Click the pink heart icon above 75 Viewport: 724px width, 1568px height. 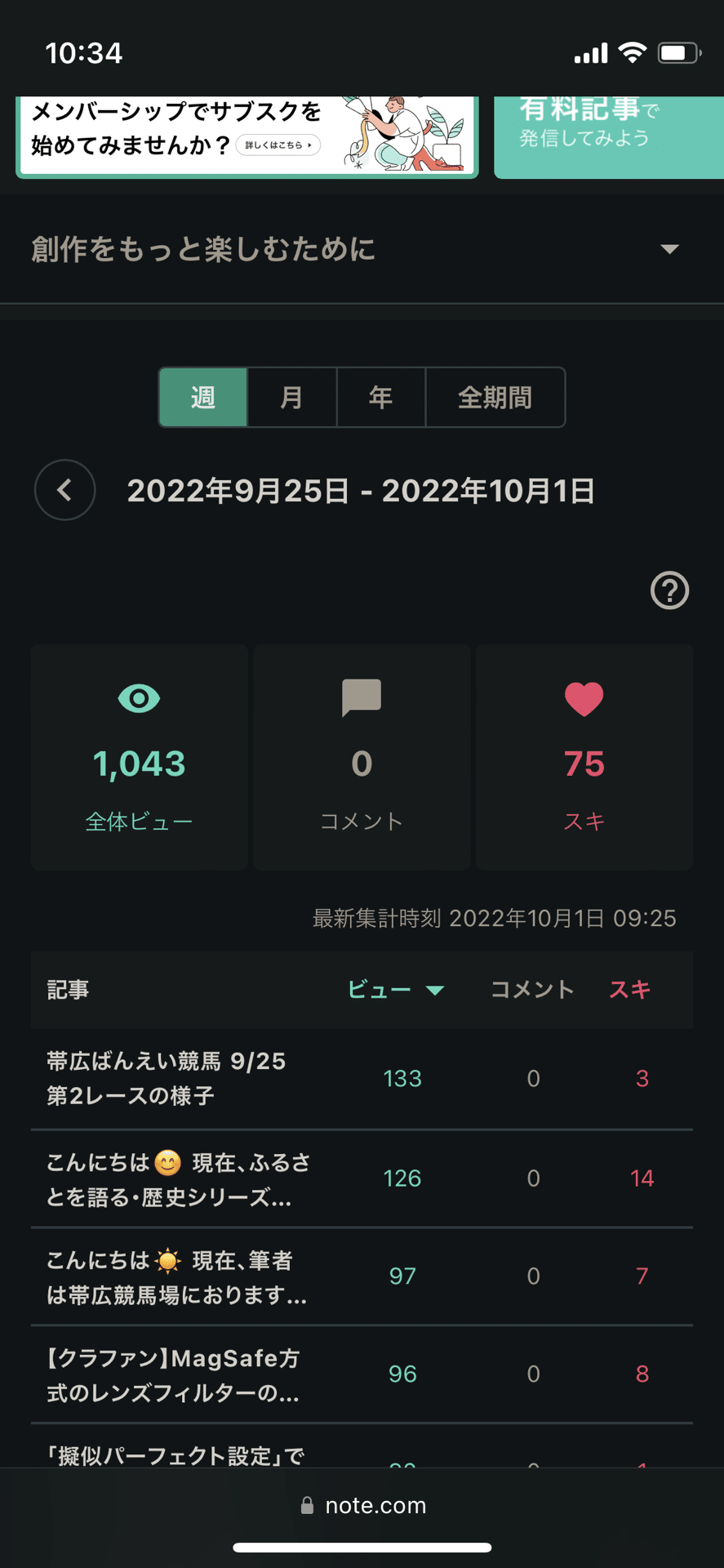click(x=584, y=698)
